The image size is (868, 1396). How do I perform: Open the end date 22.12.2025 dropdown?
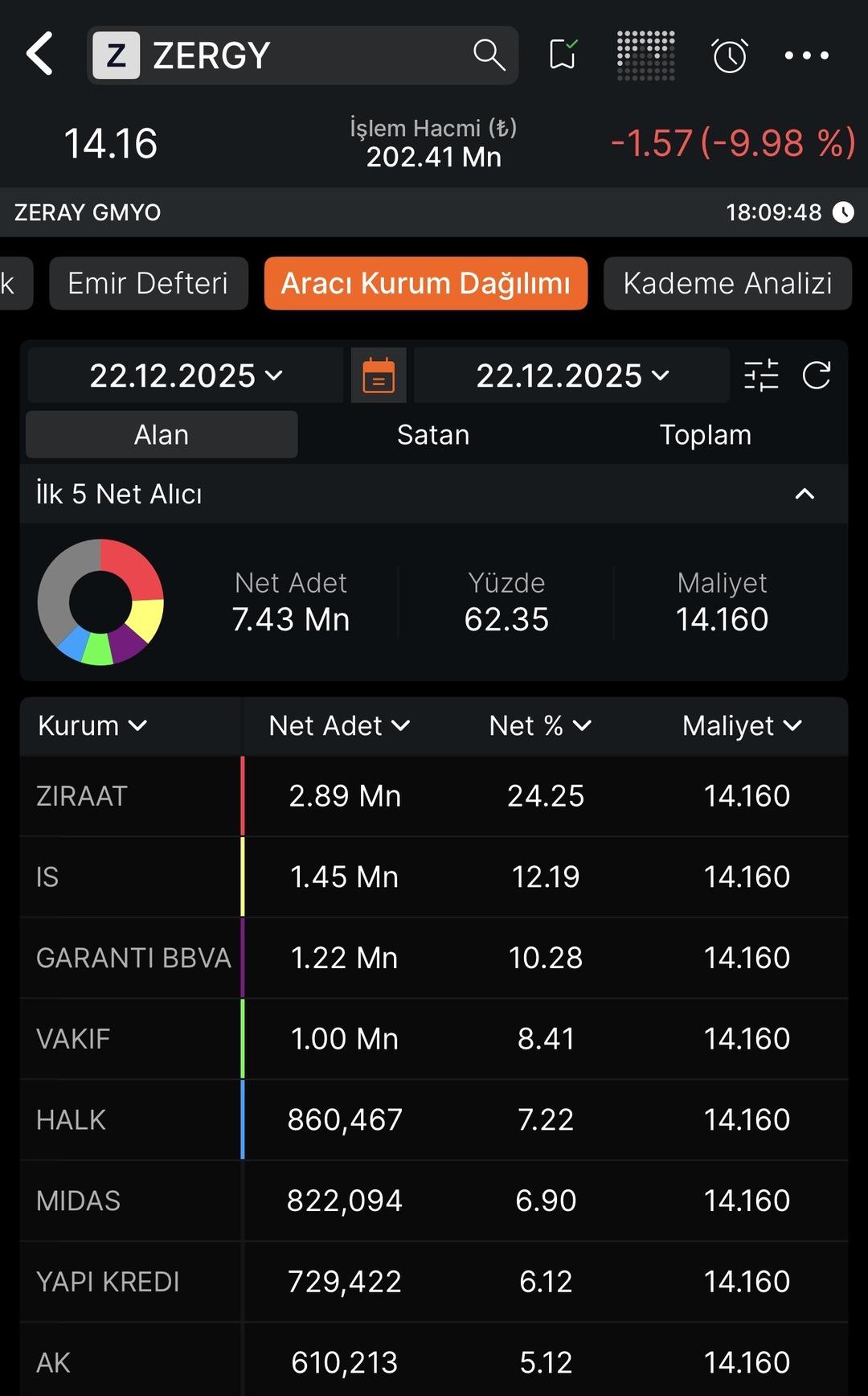tap(571, 375)
